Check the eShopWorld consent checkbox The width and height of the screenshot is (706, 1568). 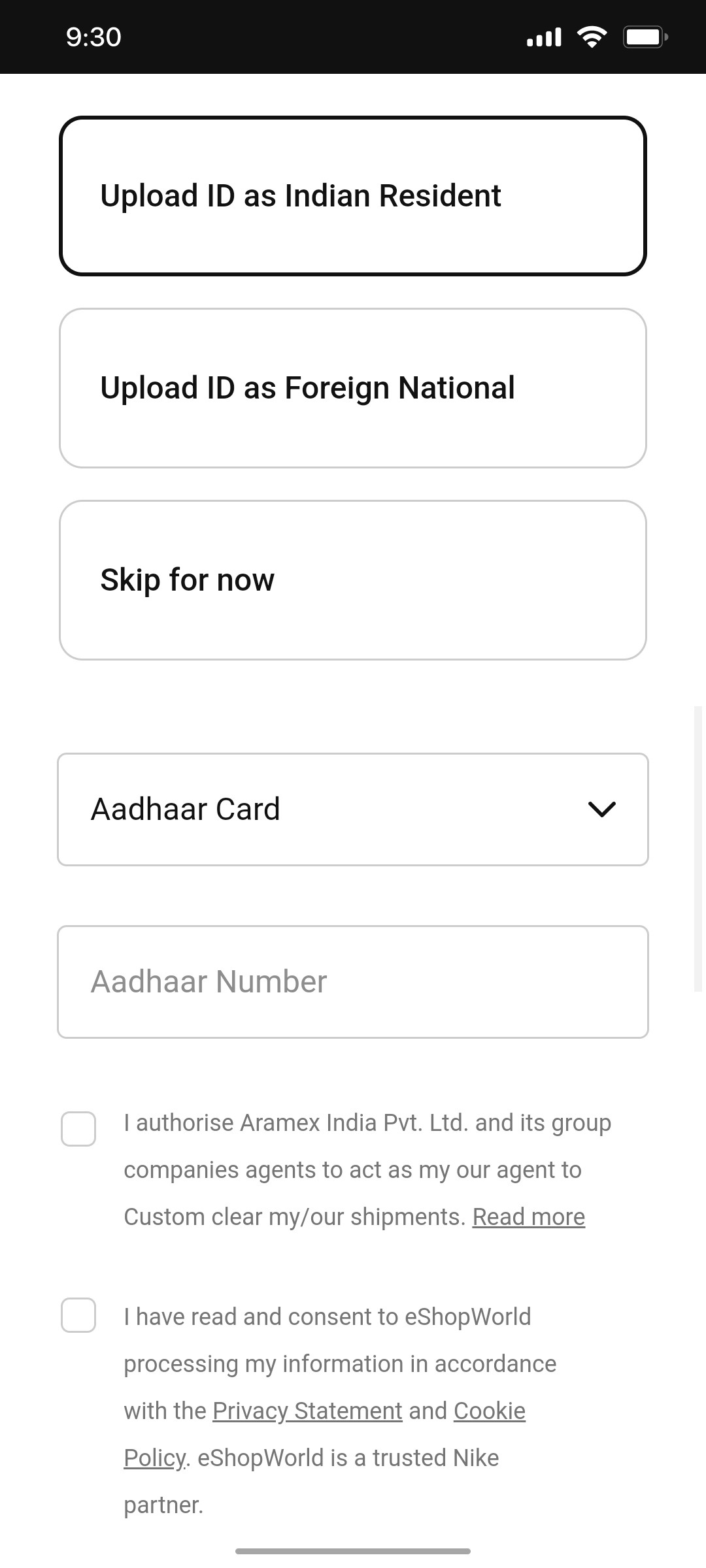(78, 1316)
